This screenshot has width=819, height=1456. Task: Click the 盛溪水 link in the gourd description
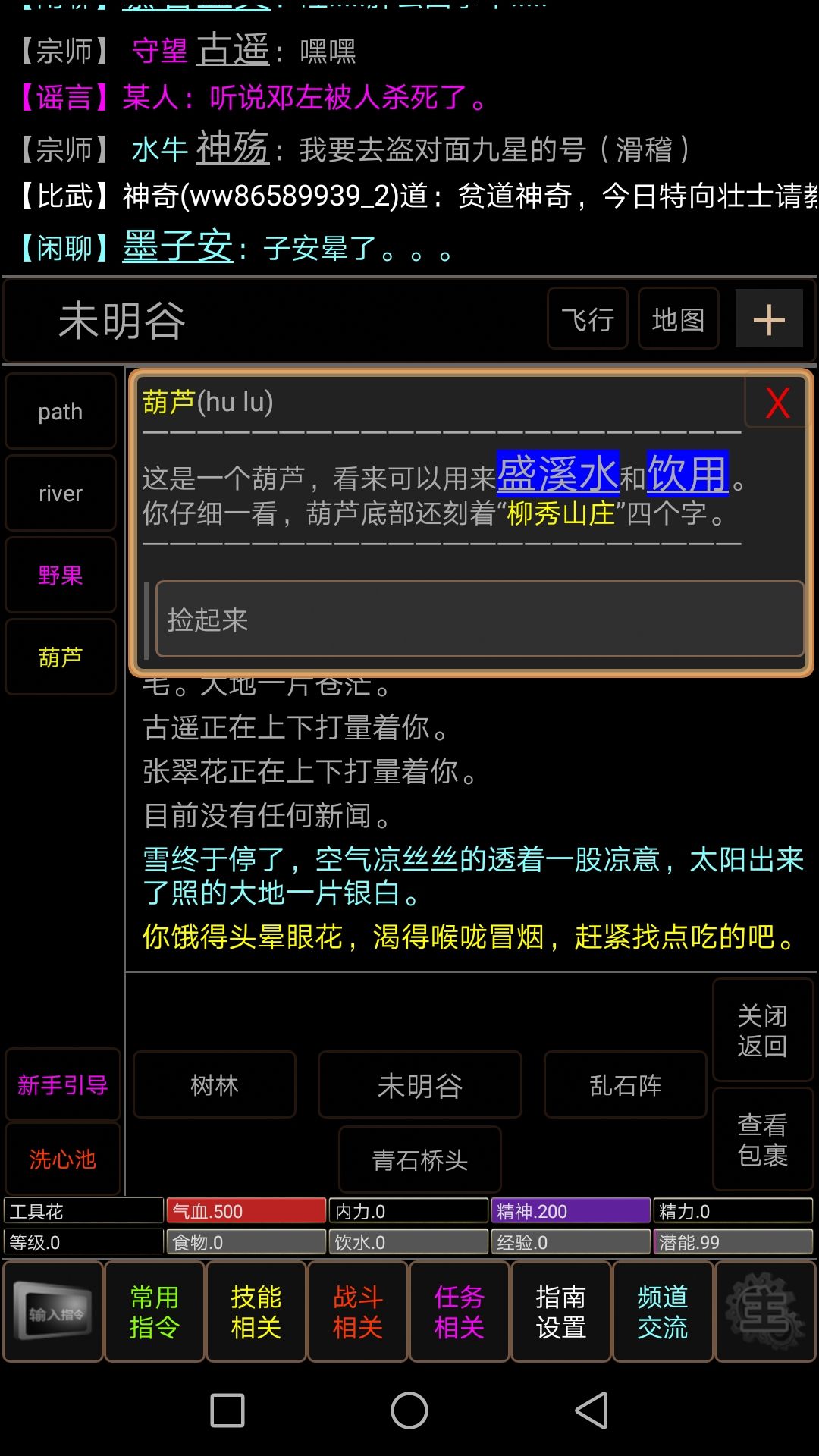556,474
